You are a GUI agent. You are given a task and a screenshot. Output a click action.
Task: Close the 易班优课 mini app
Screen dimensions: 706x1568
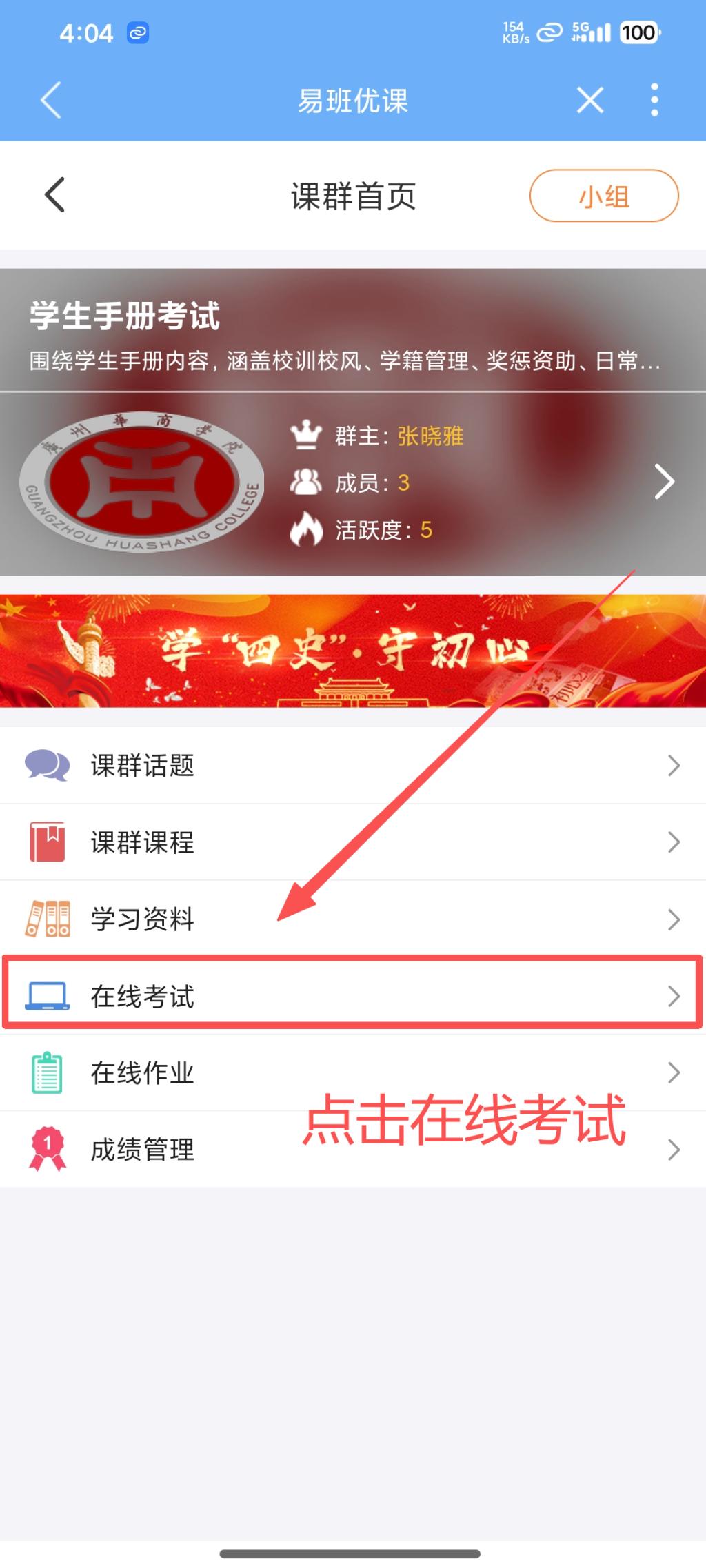590,101
